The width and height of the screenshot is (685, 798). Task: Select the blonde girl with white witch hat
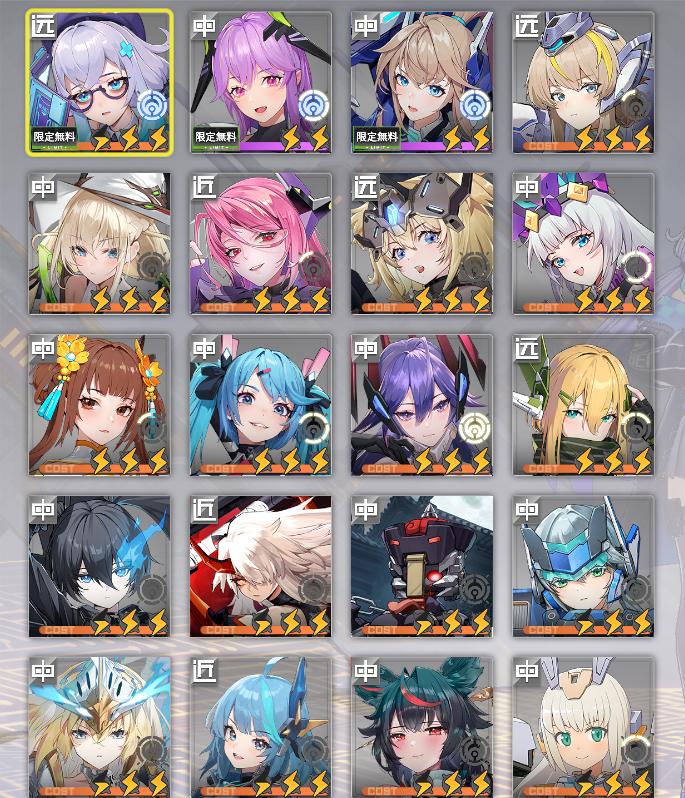pyautogui.click(x=99, y=243)
